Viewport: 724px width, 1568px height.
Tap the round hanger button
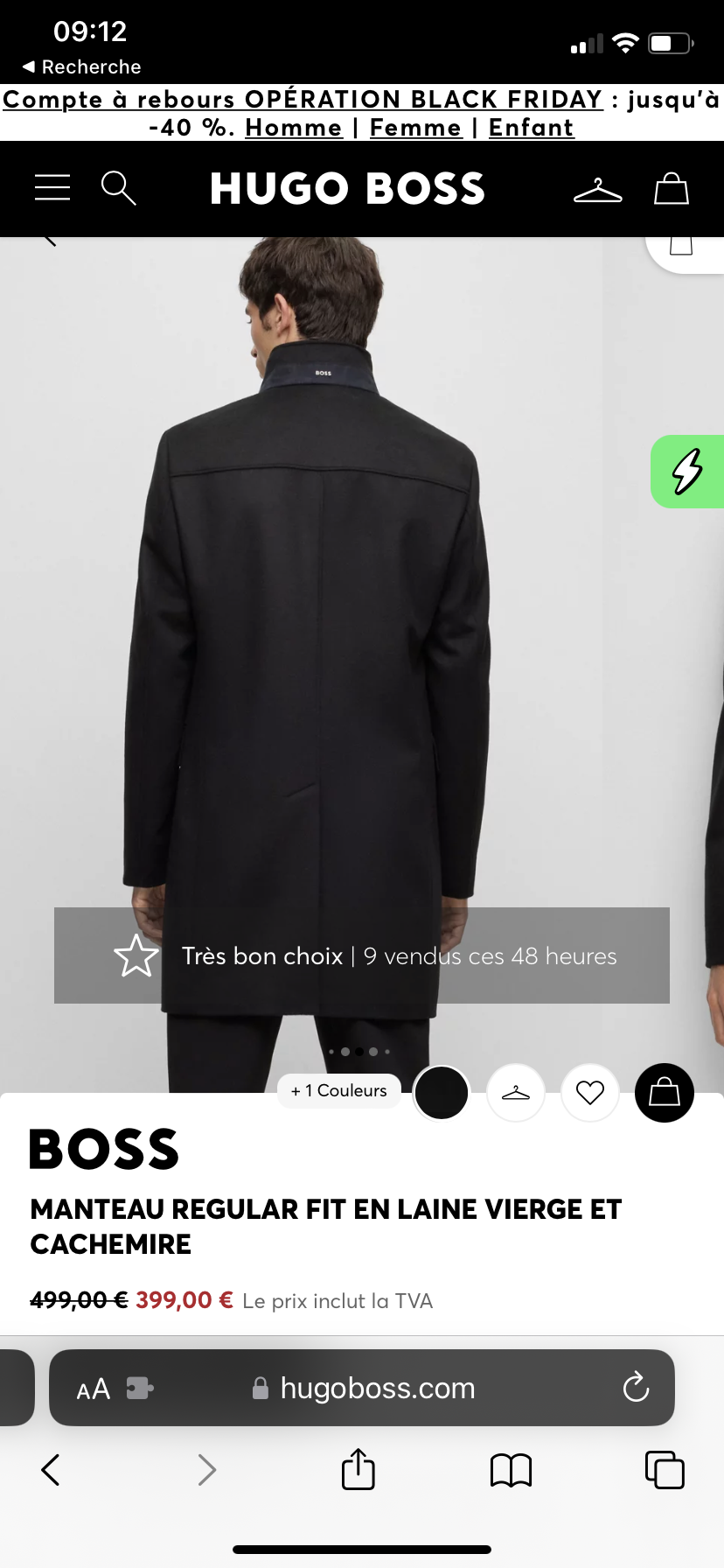(x=516, y=1093)
